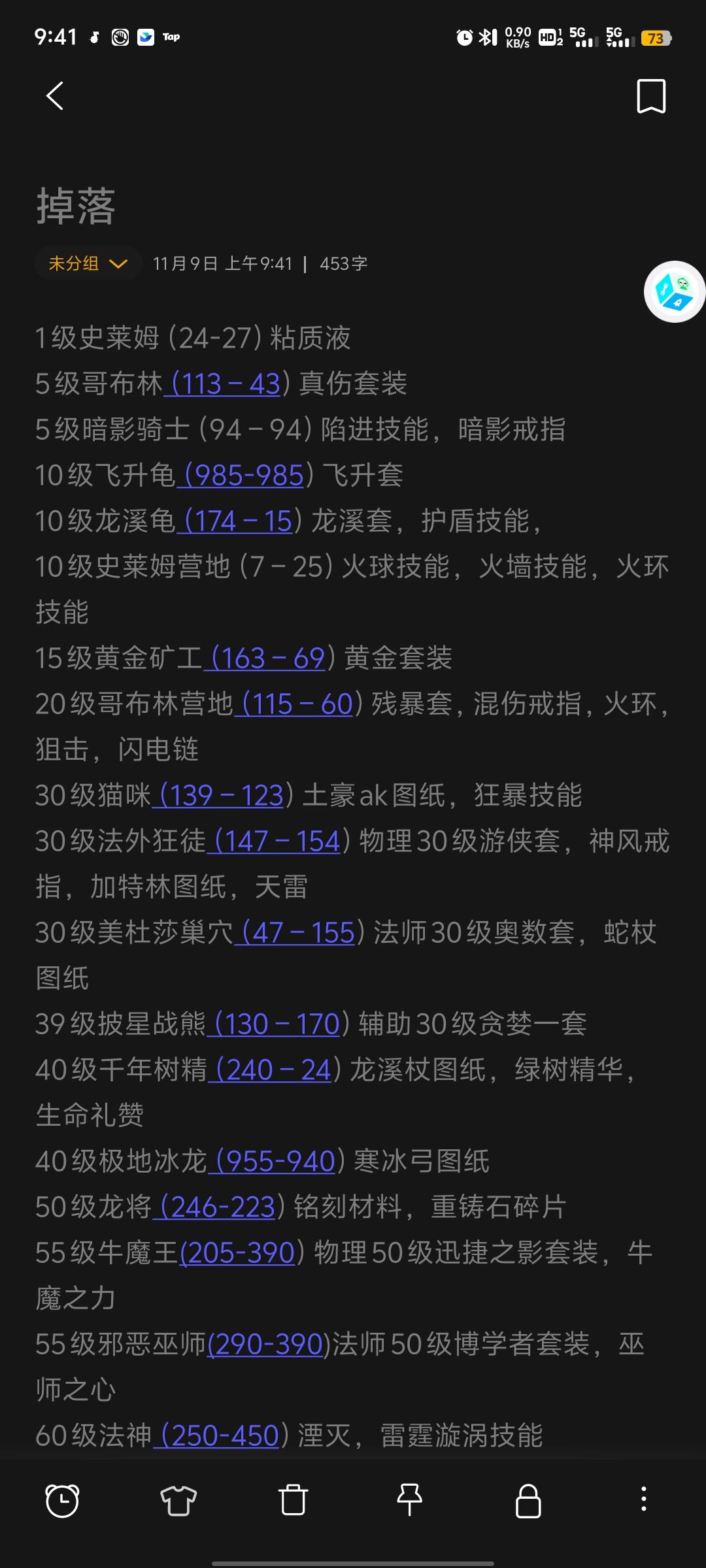The image size is (706, 1568).
Task: Tap the (47−155) link for 美杜莎巢穴
Action: point(294,932)
